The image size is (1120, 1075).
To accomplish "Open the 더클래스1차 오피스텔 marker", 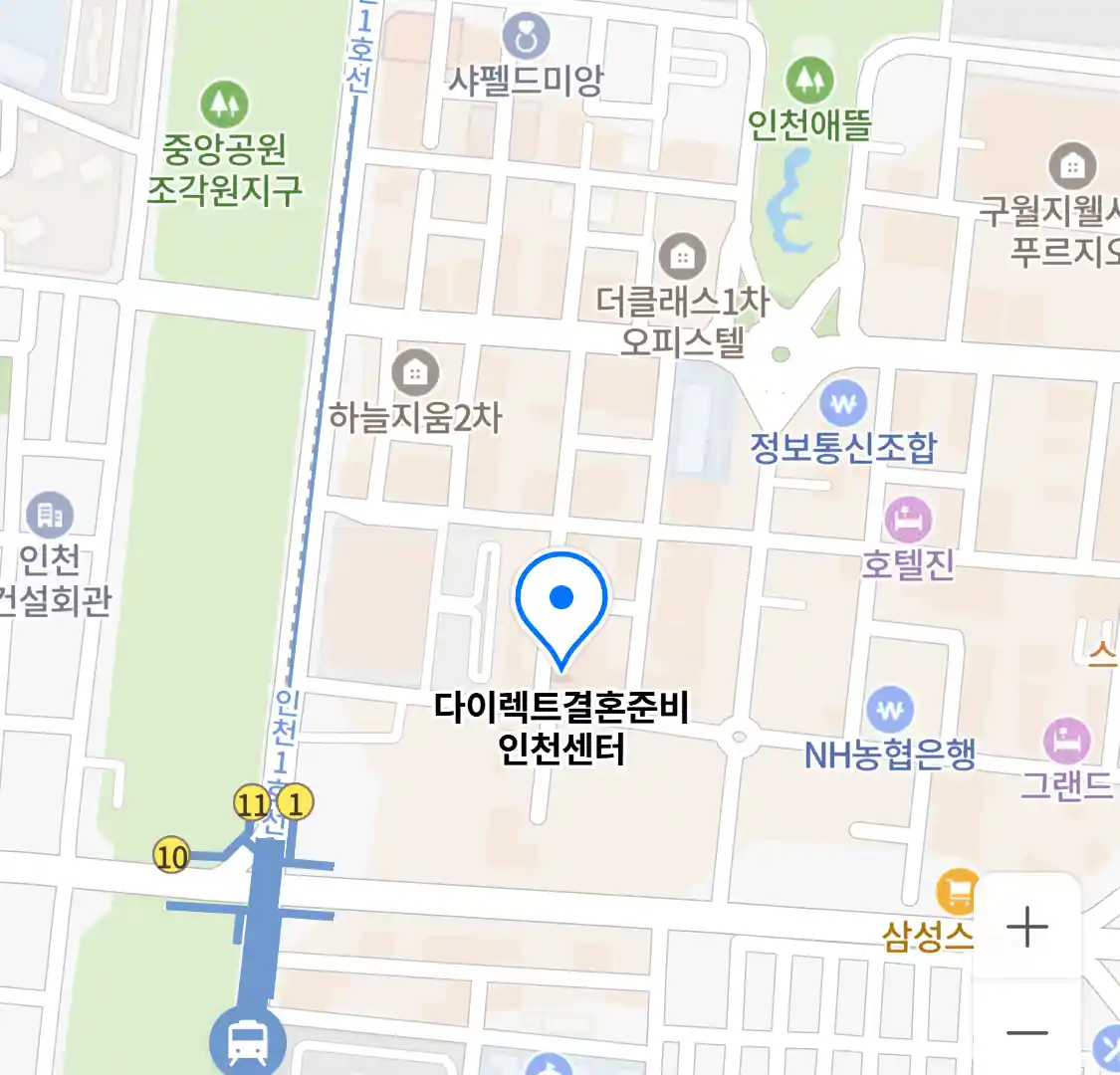I will (682, 258).
